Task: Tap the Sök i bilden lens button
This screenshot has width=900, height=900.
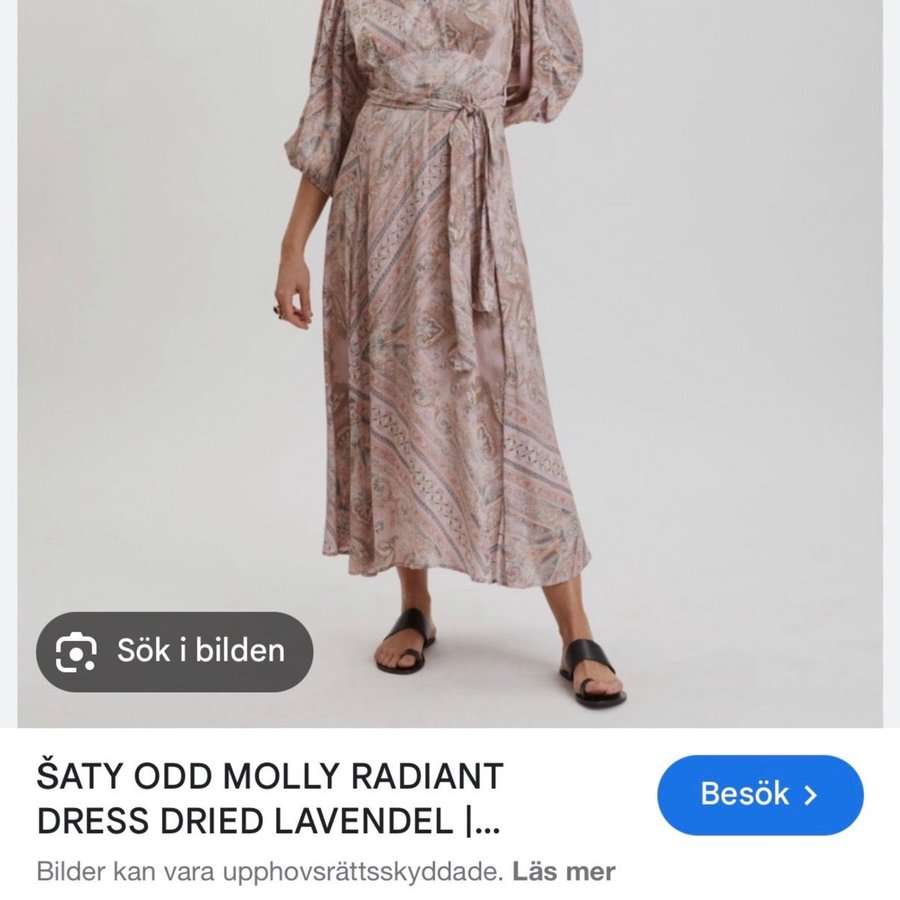Action: coord(175,651)
